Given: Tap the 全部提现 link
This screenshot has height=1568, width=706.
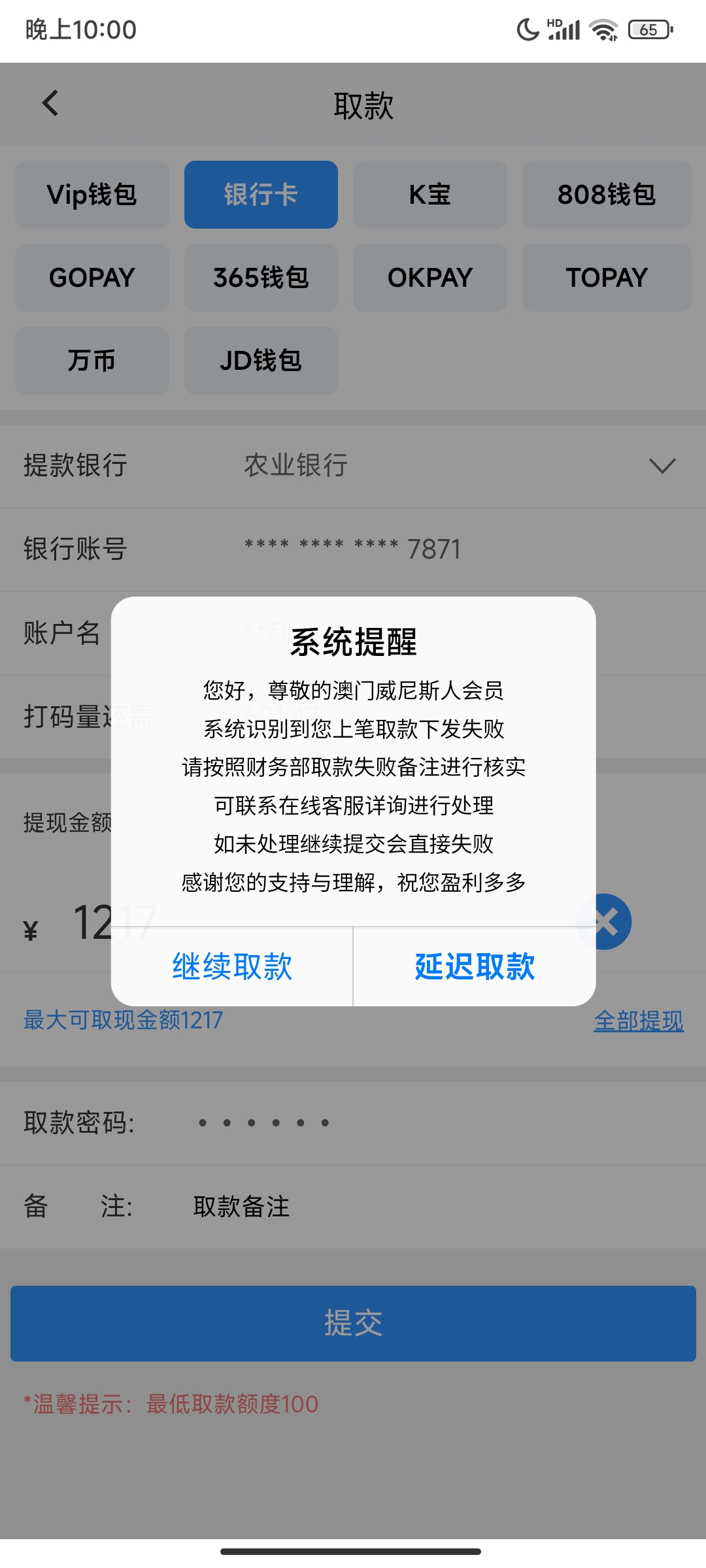Looking at the screenshot, I should 638,1021.
